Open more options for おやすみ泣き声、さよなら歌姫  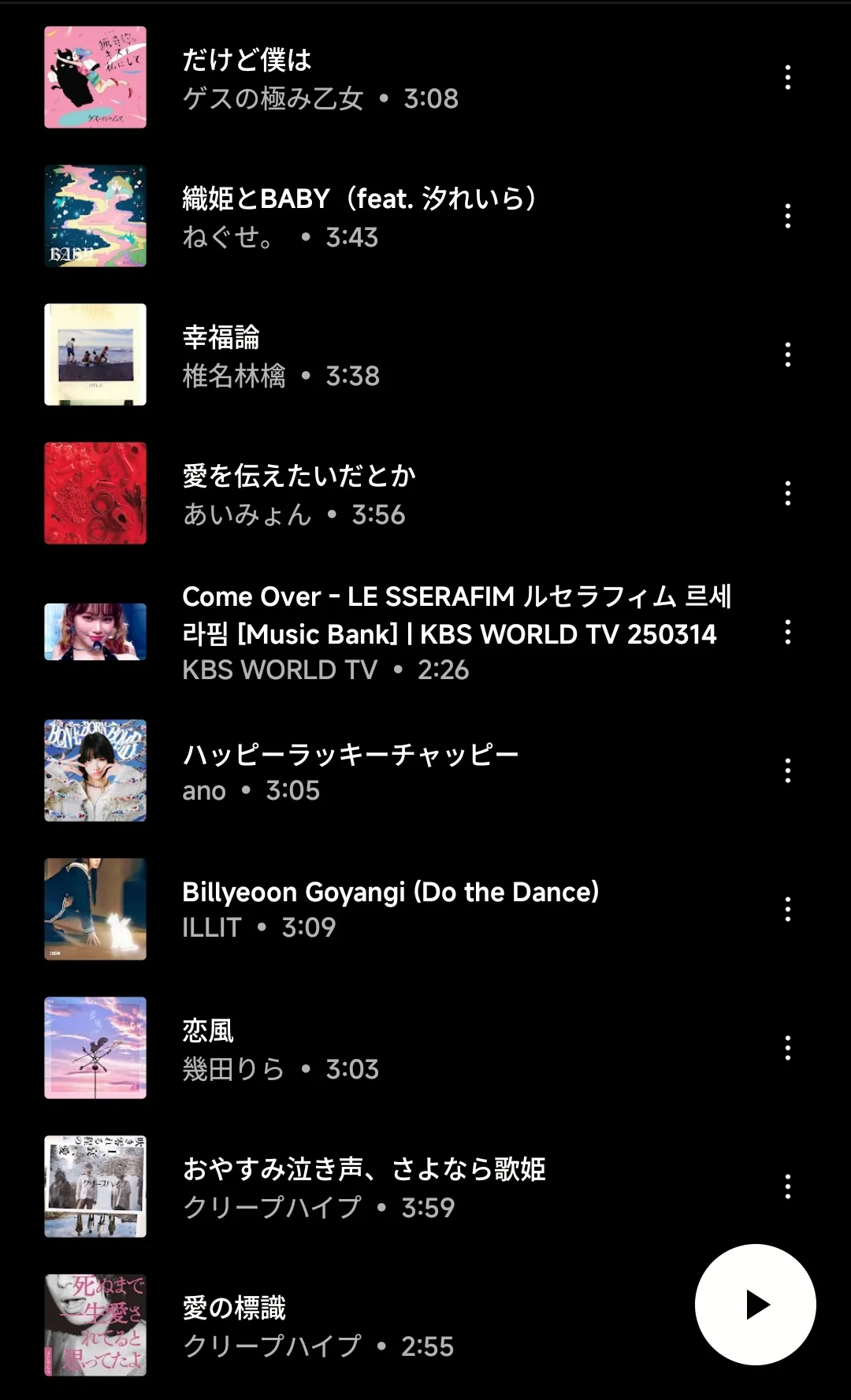[x=787, y=1186]
